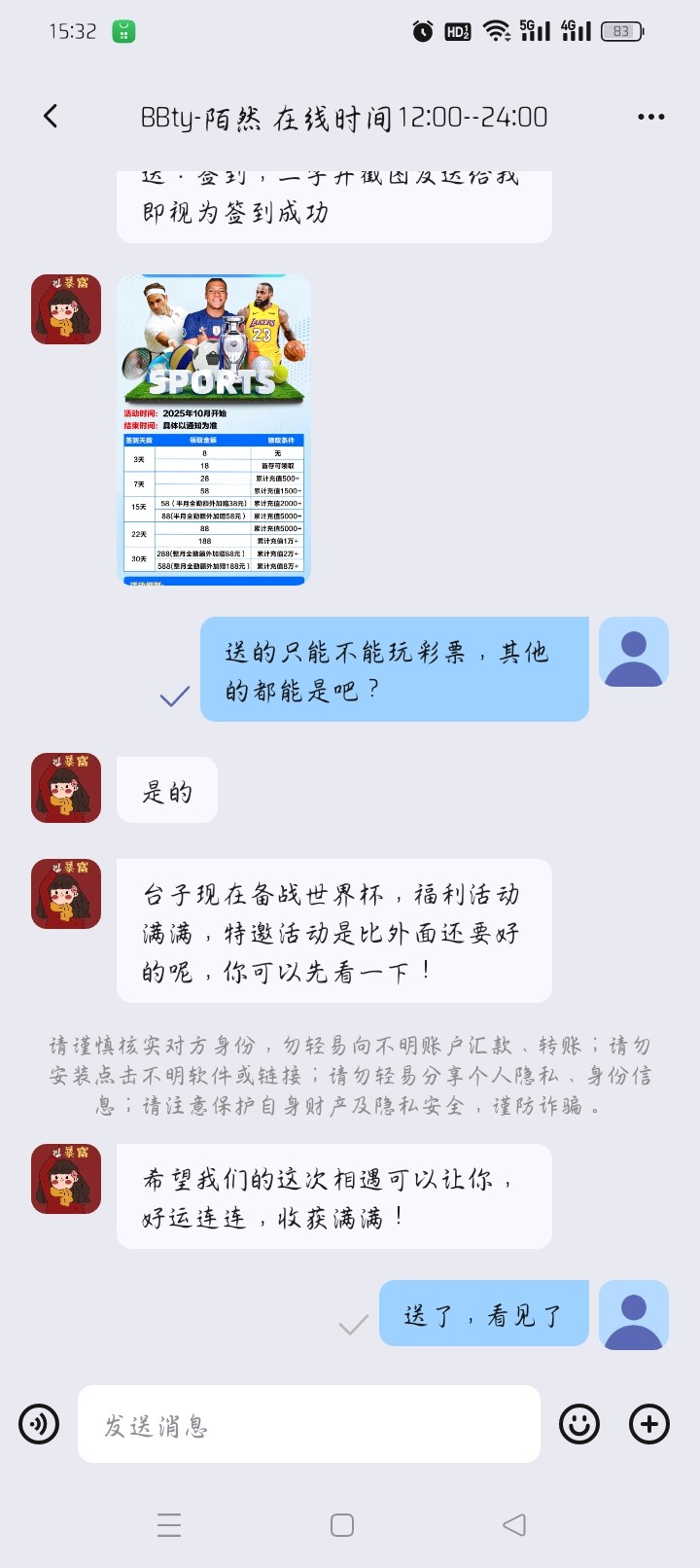Viewport: 700px width, 1568px height.
Task: Open the emoji picker
Action: pyautogui.click(x=579, y=1425)
